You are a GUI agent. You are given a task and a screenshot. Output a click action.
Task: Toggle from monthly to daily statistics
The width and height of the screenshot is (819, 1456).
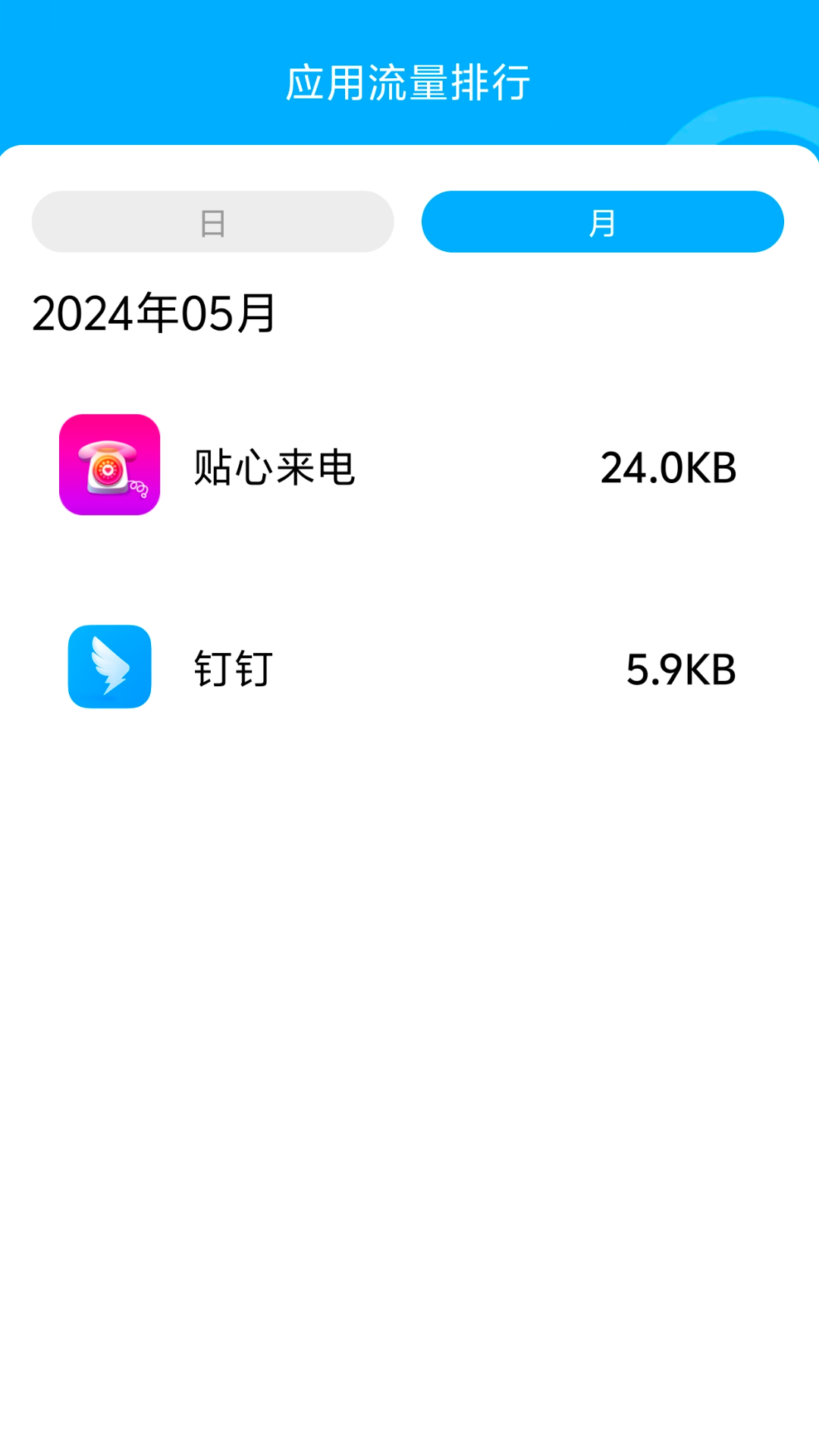click(x=213, y=221)
